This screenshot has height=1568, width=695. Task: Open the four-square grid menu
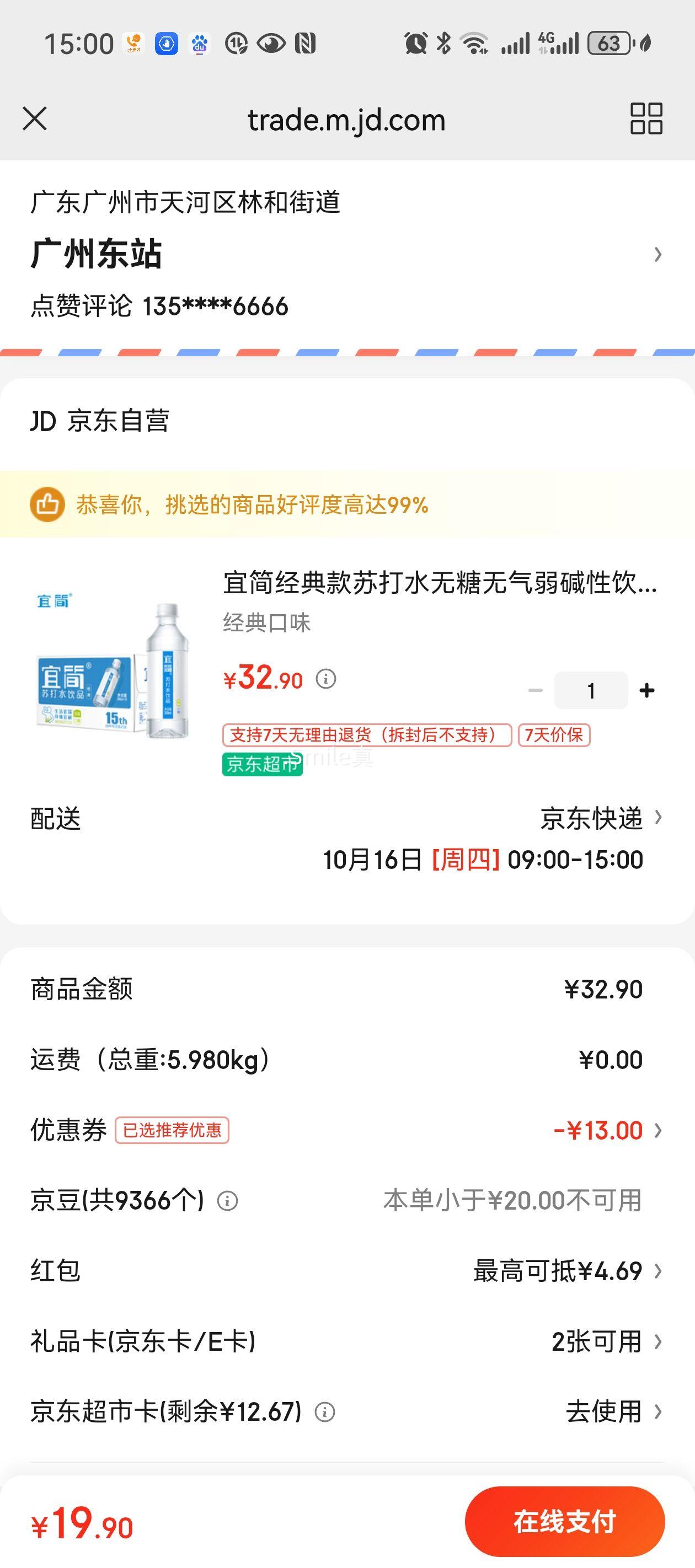[x=646, y=119]
